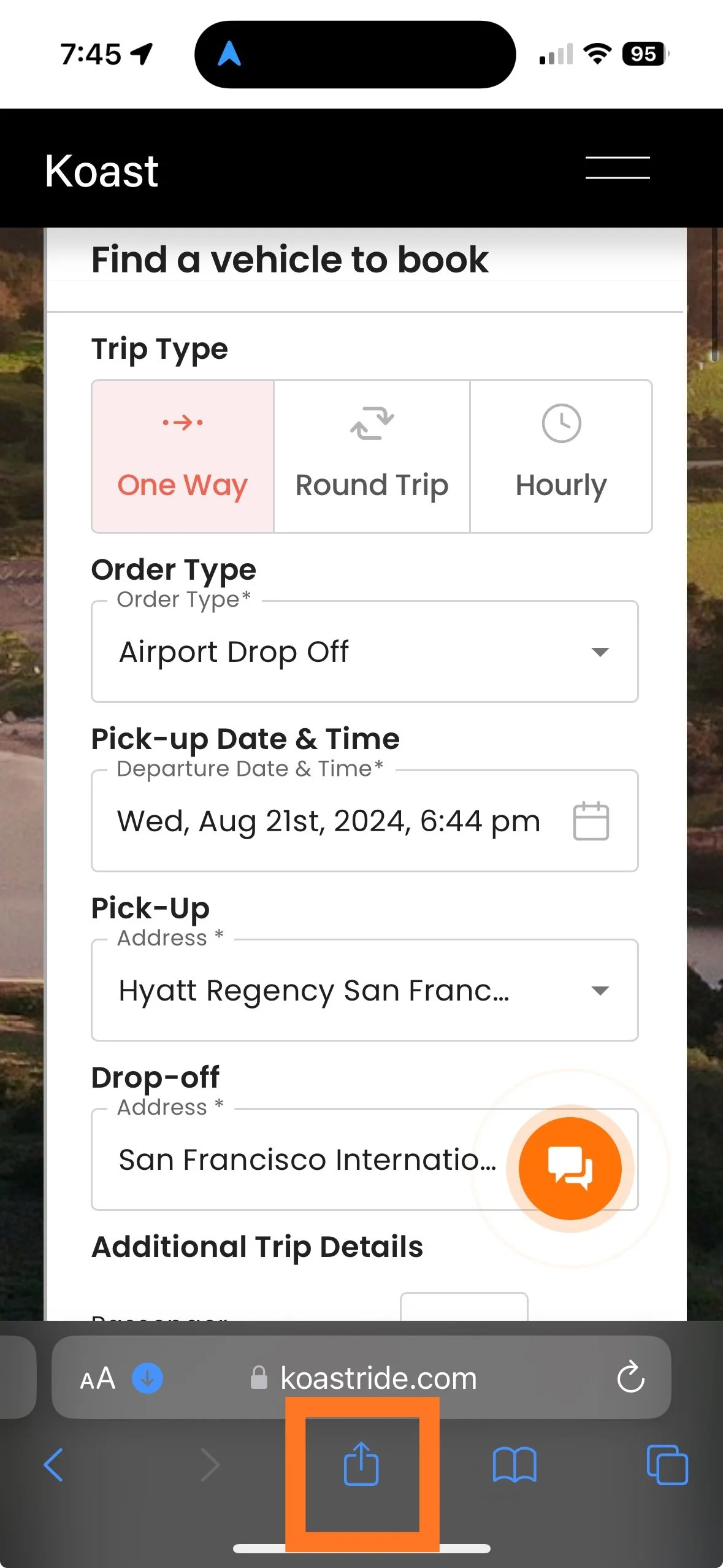Open the hamburger menu in Koast header
Image resolution: width=723 pixels, height=1568 pixels.
tap(617, 167)
